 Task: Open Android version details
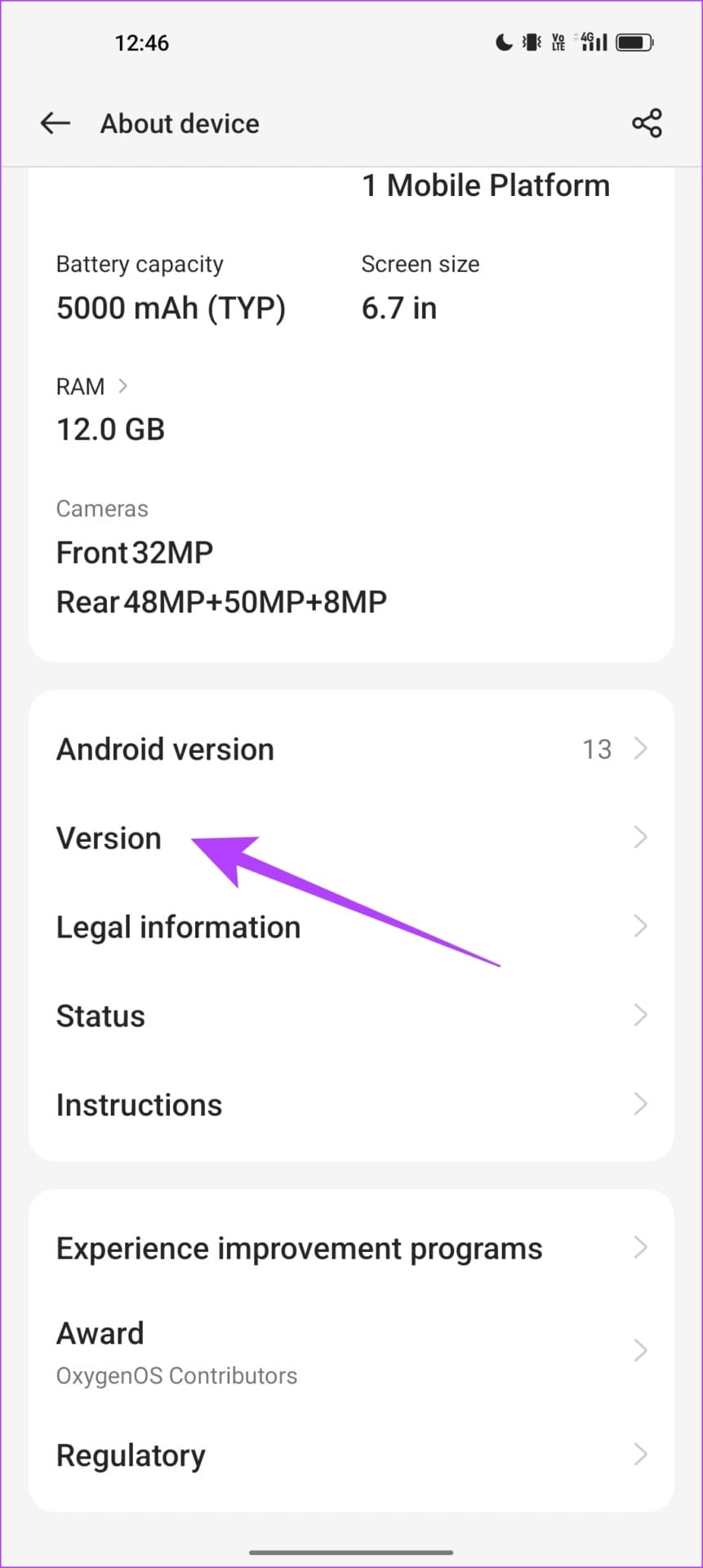pos(351,749)
